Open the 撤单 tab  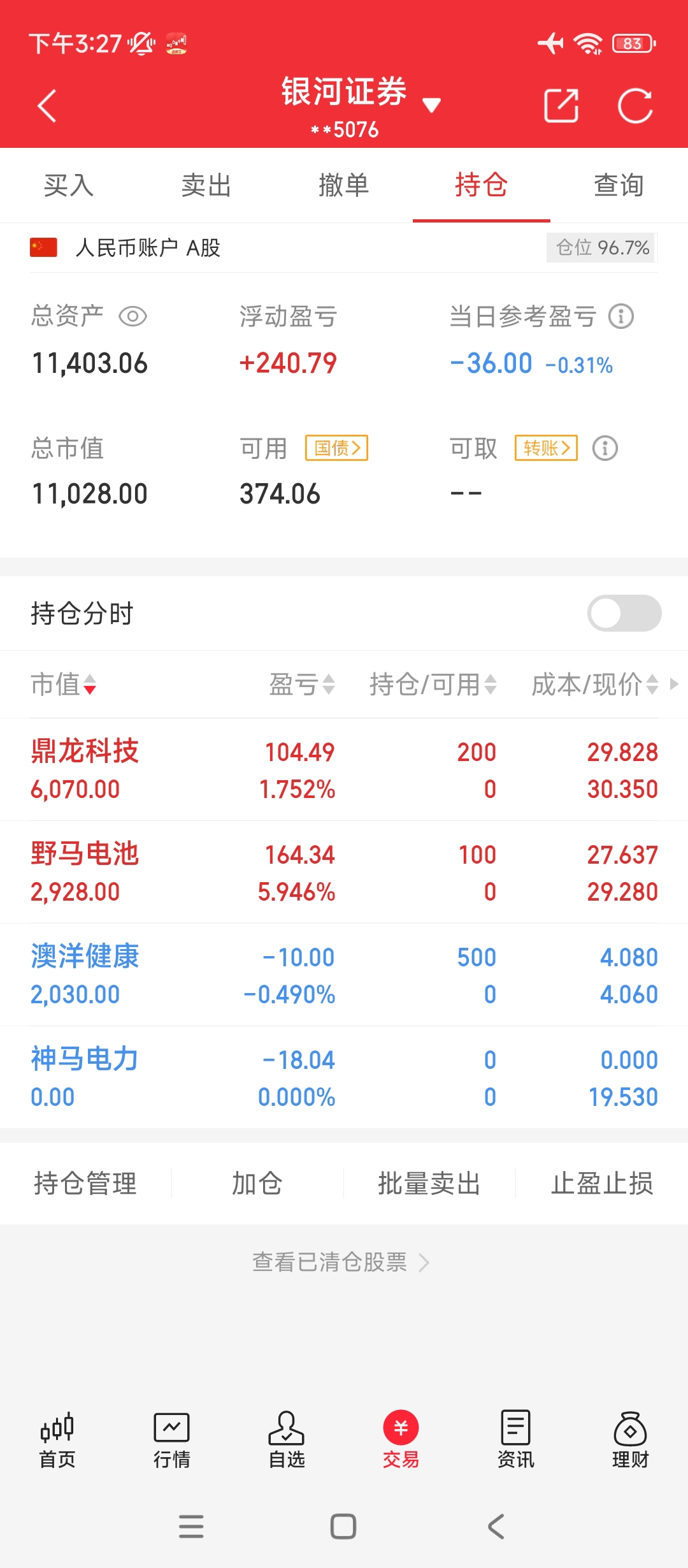point(344,185)
